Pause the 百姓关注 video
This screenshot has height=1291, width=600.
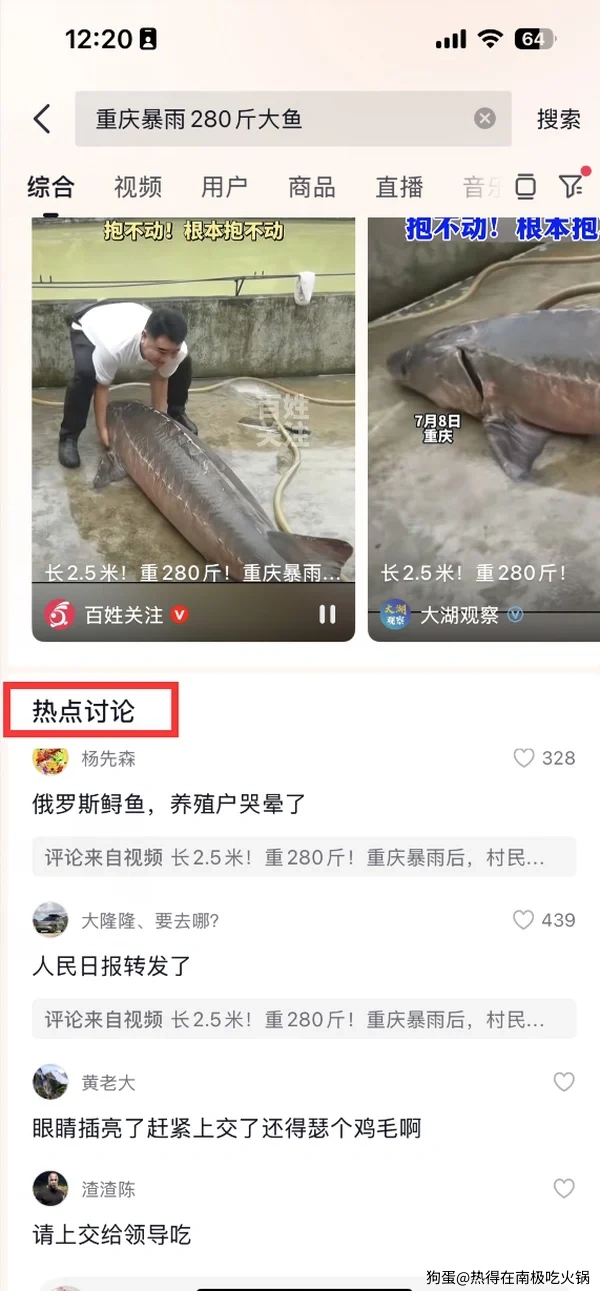click(327, 615)
